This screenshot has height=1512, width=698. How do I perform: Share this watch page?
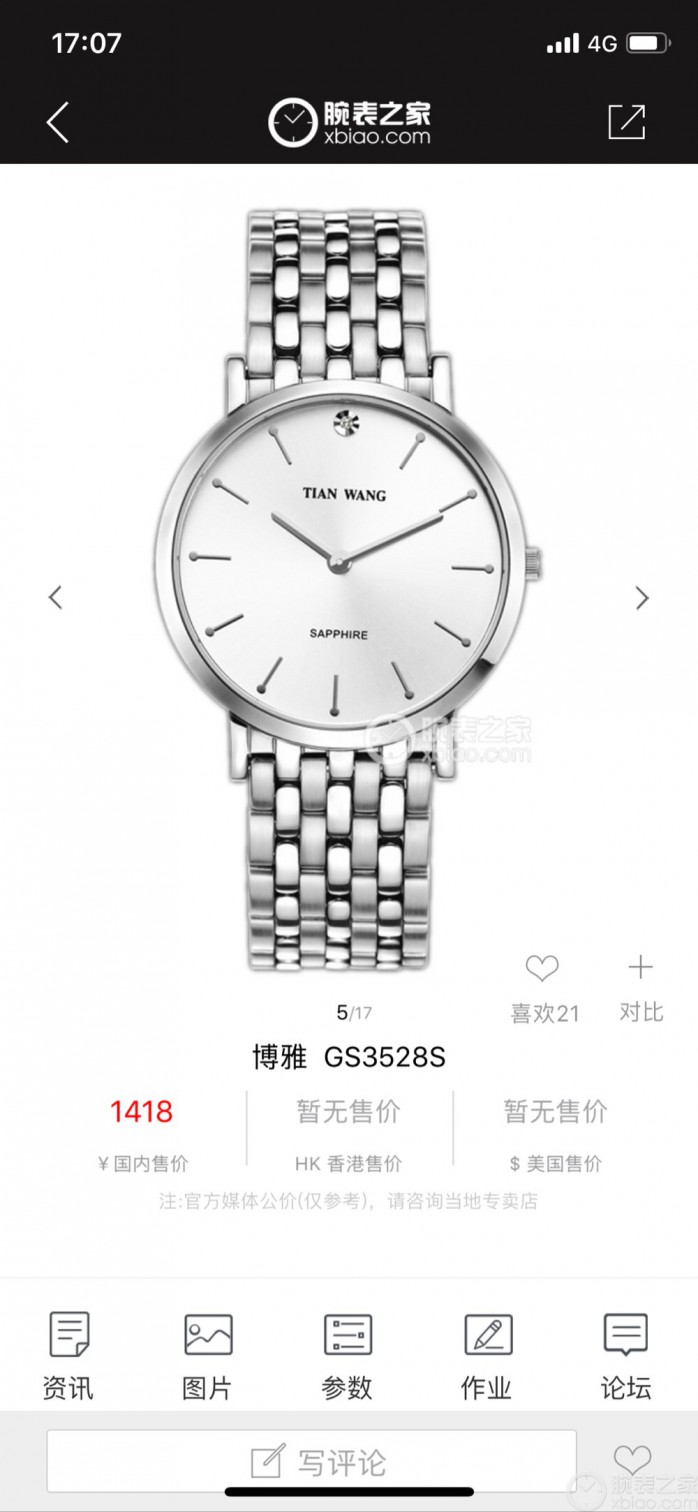[x=627, y=122]
